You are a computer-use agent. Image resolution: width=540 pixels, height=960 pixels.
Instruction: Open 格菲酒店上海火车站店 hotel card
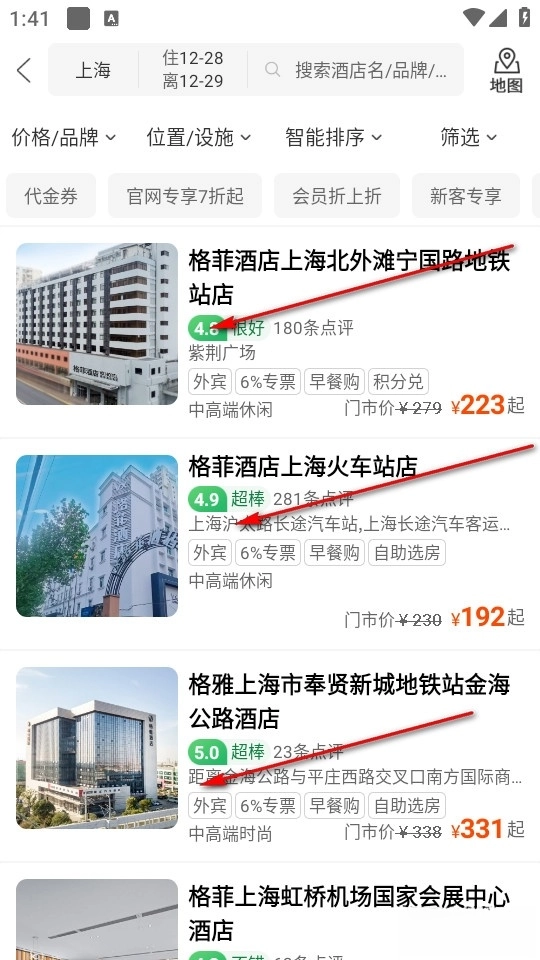[270, 544]
